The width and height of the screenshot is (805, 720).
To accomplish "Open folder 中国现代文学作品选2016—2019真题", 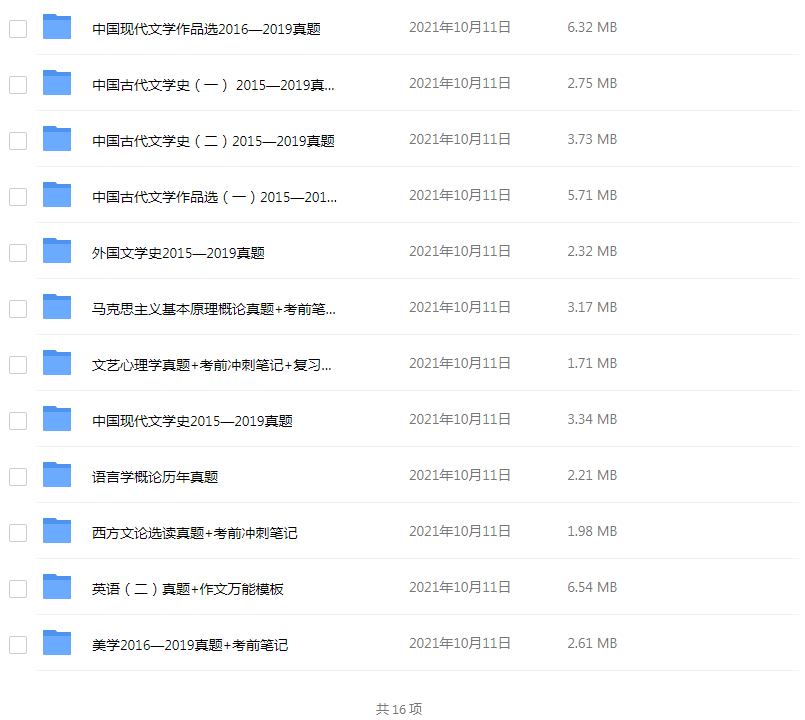I will click(205, 29).
